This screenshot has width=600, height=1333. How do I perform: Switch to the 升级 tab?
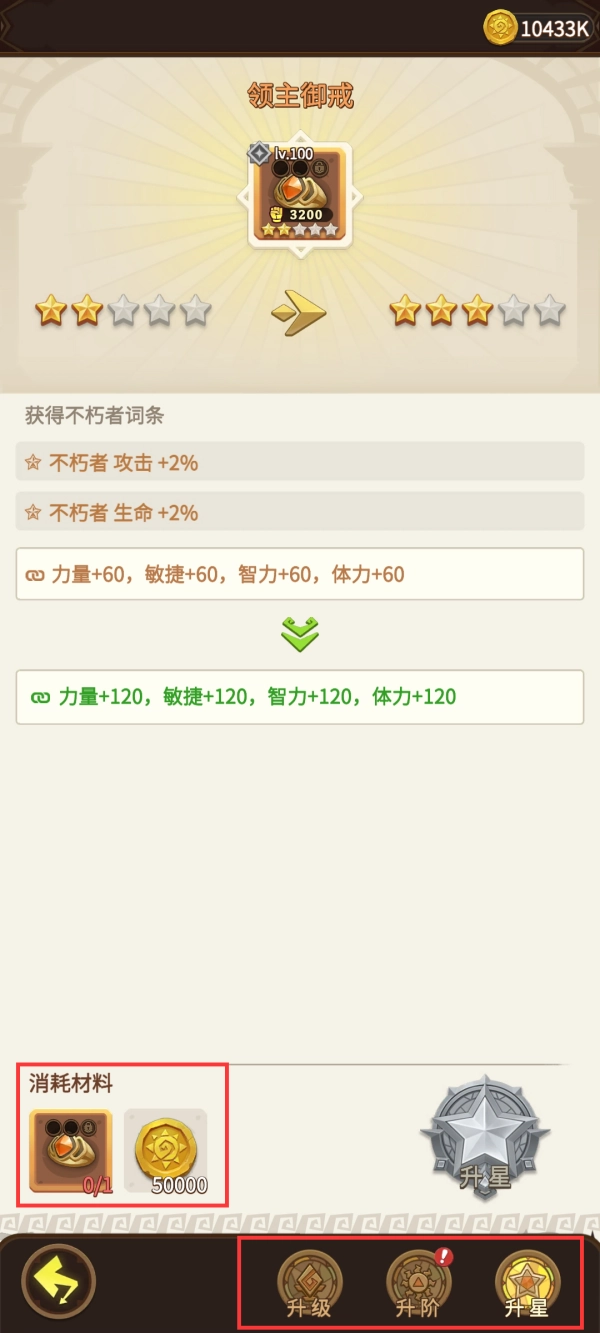click(x=309, y=1284)
